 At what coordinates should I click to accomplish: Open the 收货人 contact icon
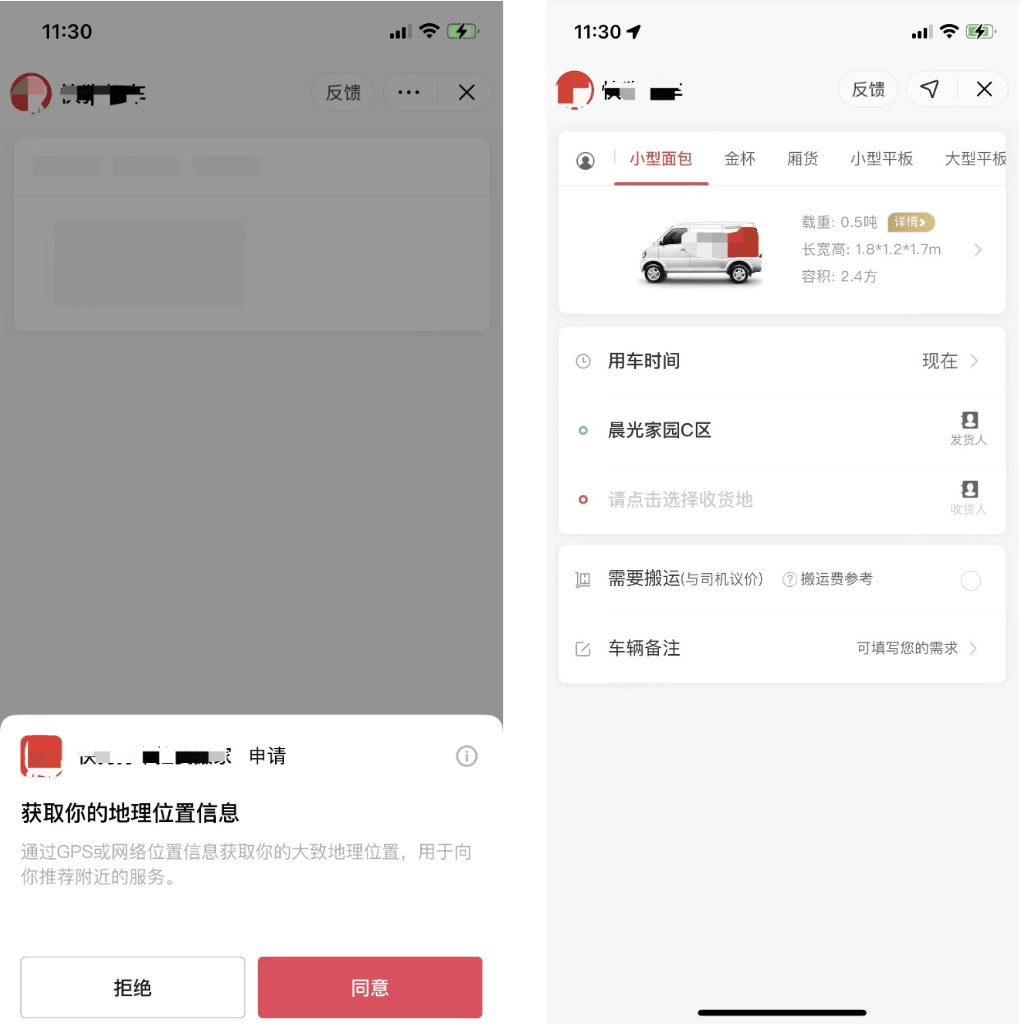point(968,496)
